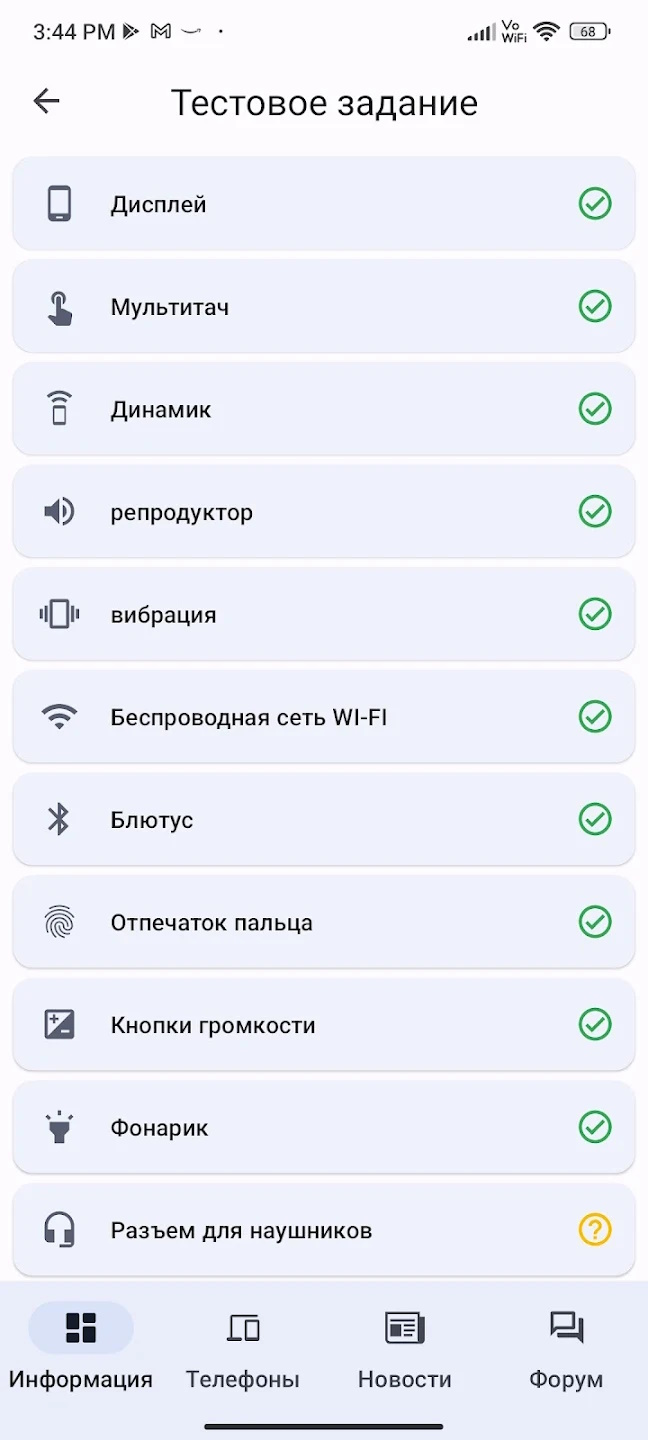Go to the Форум tab
Screen dimensions: 648x1440
click(x=566, y=1349)
